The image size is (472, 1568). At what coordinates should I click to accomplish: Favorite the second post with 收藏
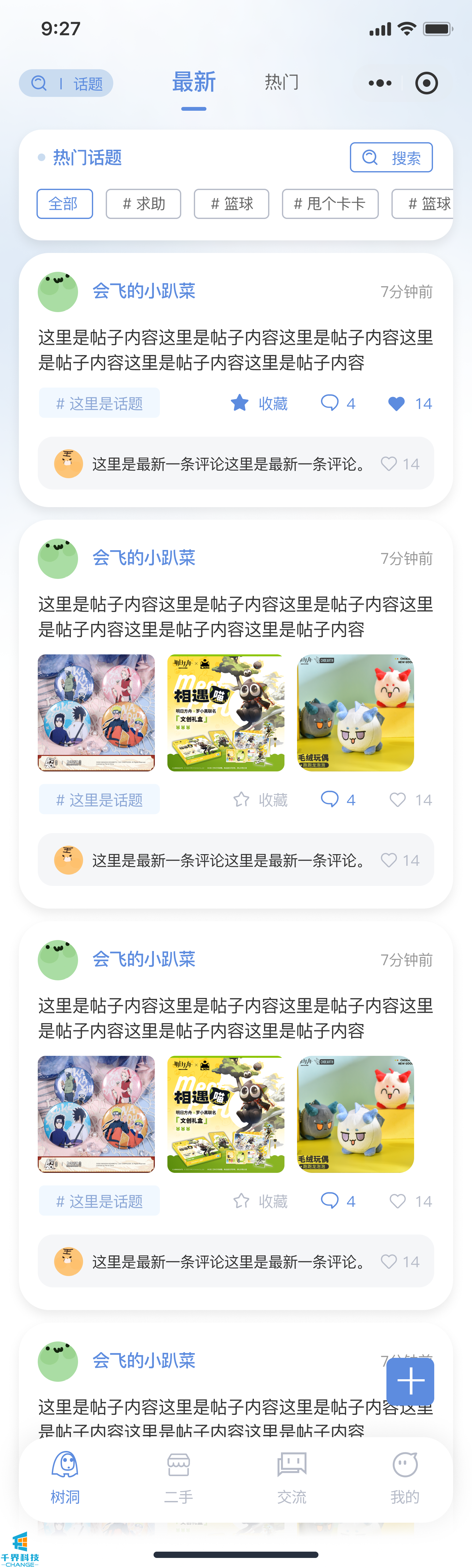click(260, 800)
